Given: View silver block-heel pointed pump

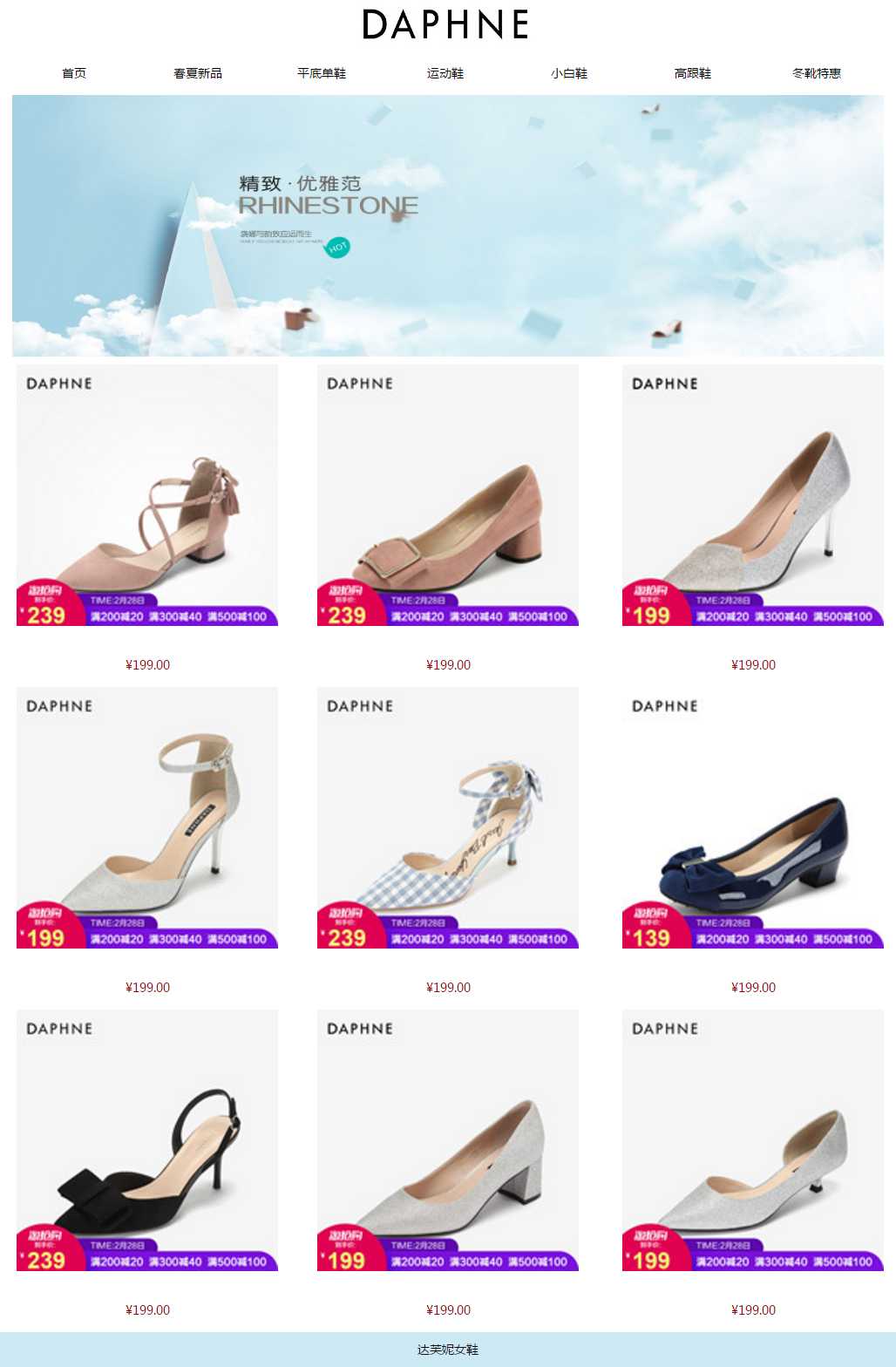Looking at the screenshot, I should pos(448,1140).
